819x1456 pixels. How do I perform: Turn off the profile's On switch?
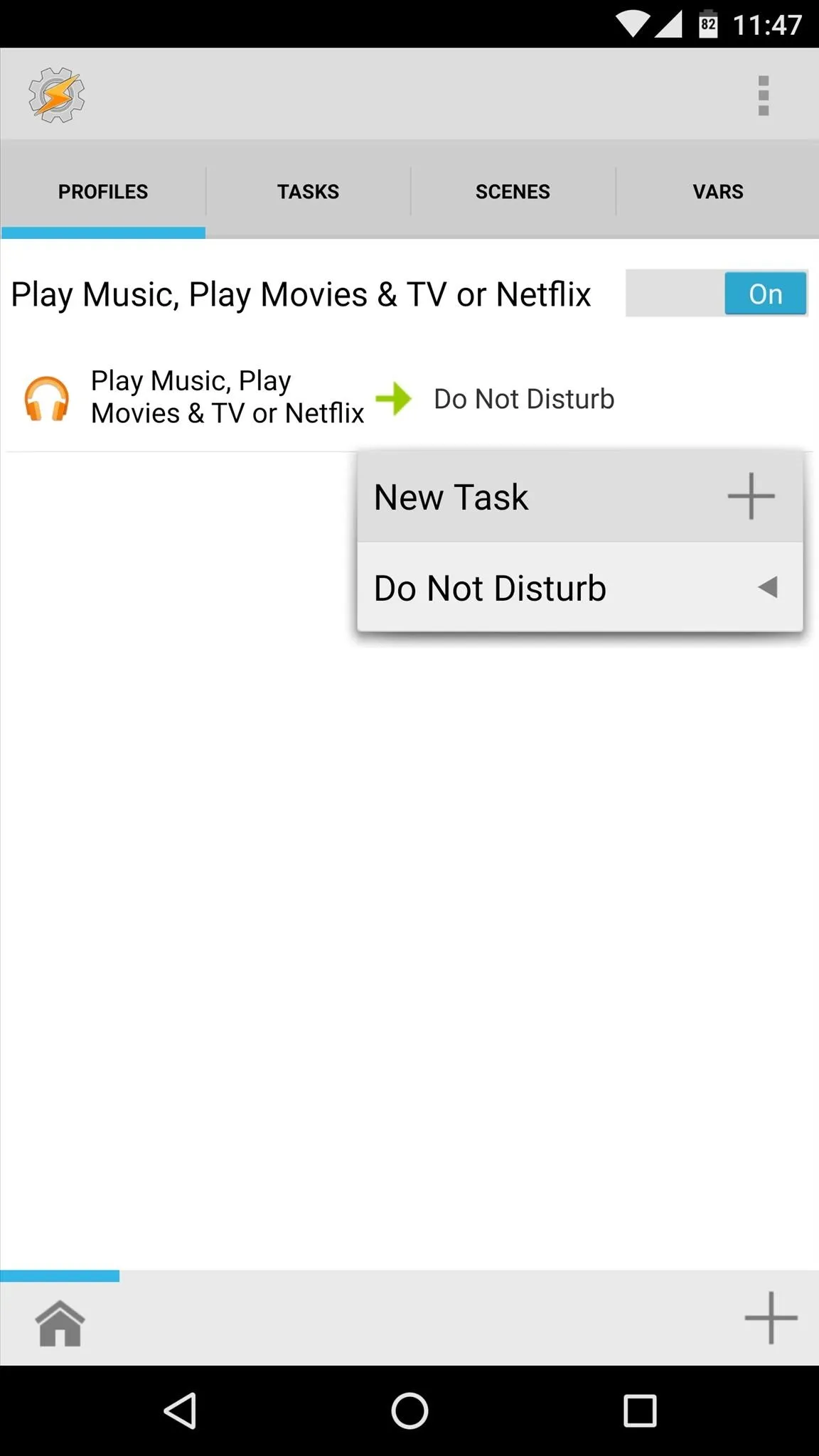click(717, 293)
